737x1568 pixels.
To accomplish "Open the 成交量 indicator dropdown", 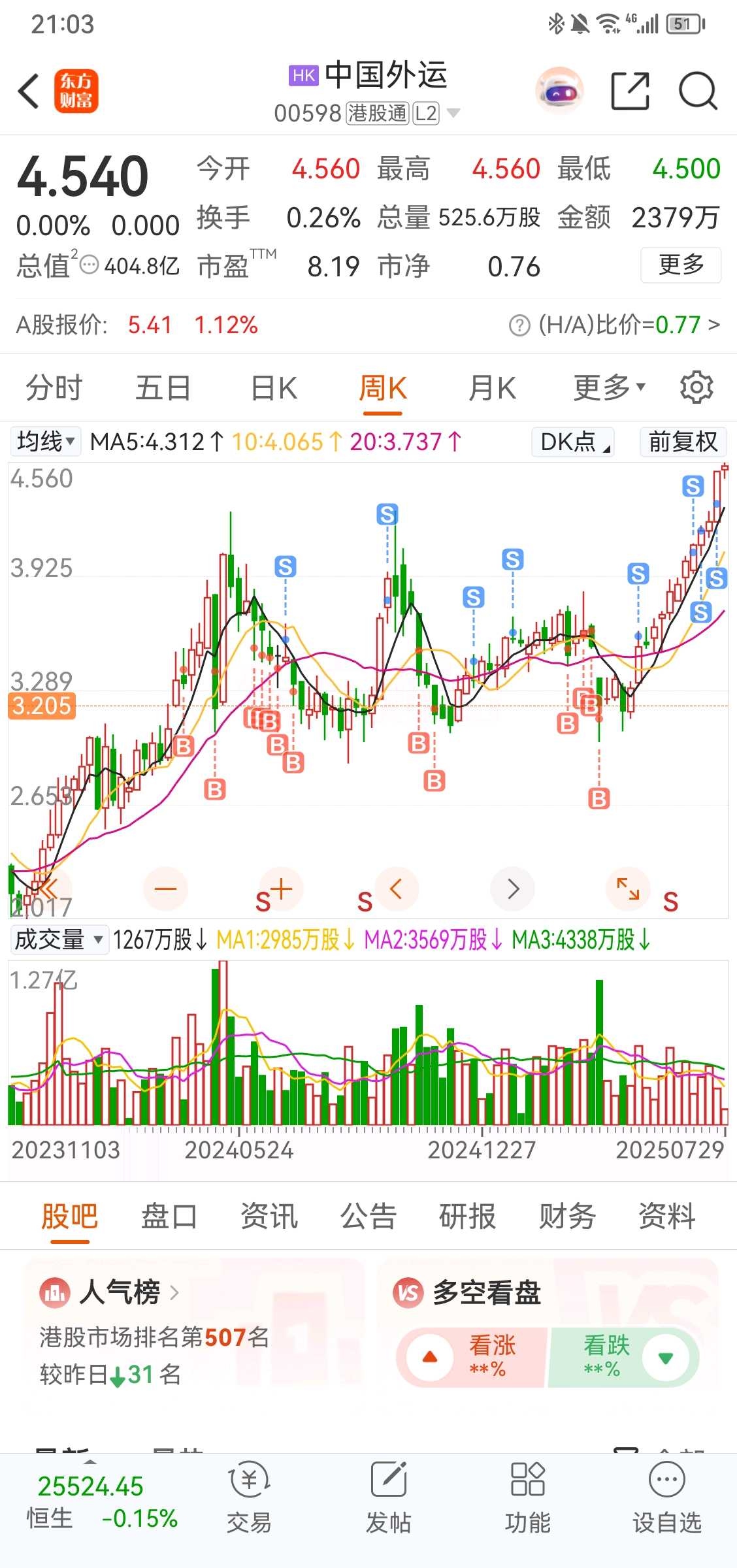I will coord(59,939).
